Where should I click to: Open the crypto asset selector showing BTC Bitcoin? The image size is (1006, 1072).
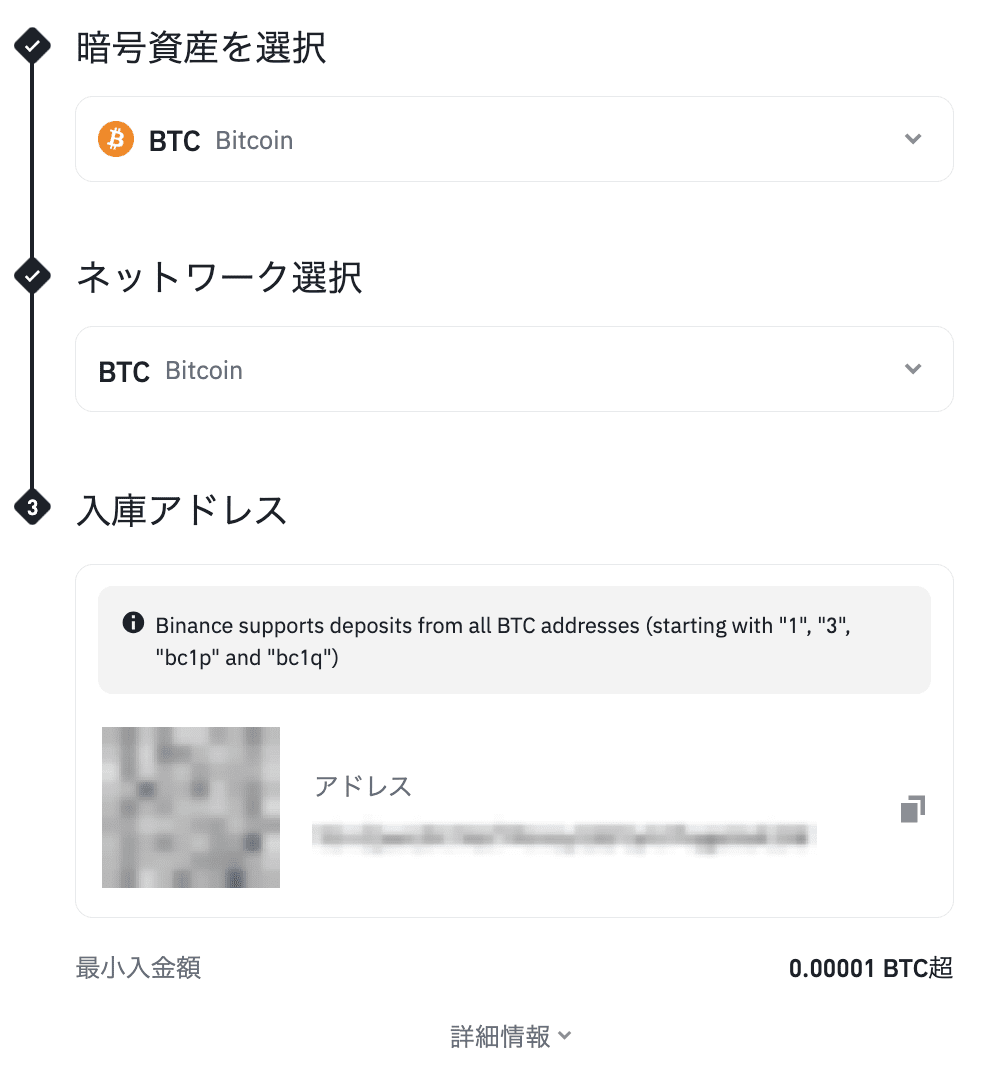tap(514, 139)
